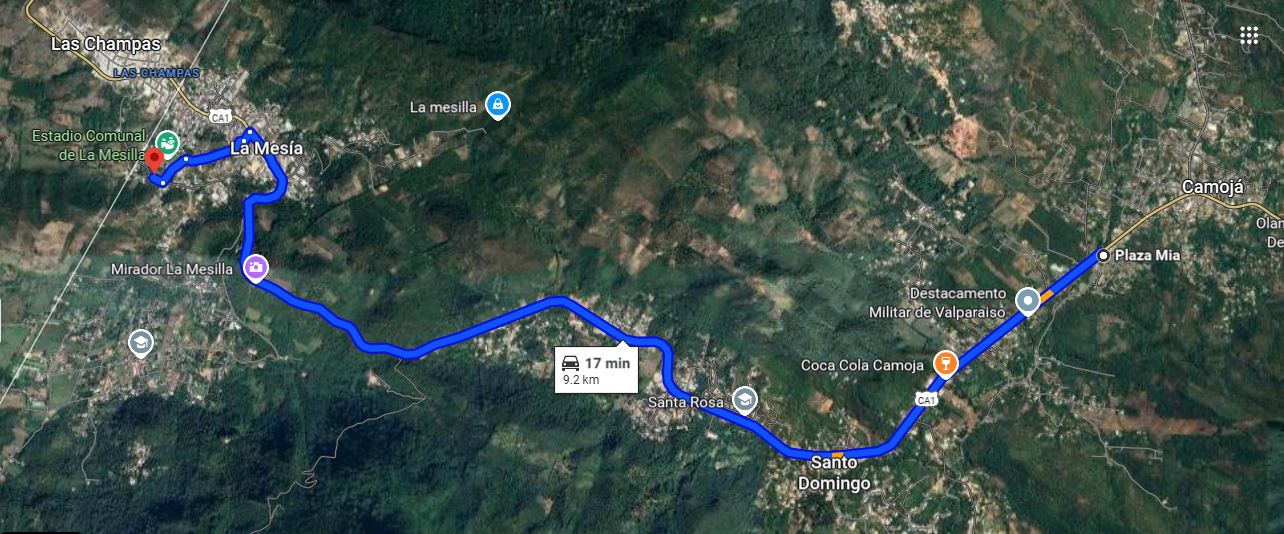The width and height of the screenshot is (1284, 534).
Task: Tap the school marker near Mirador La Mesilla
Action: [140, 343]
